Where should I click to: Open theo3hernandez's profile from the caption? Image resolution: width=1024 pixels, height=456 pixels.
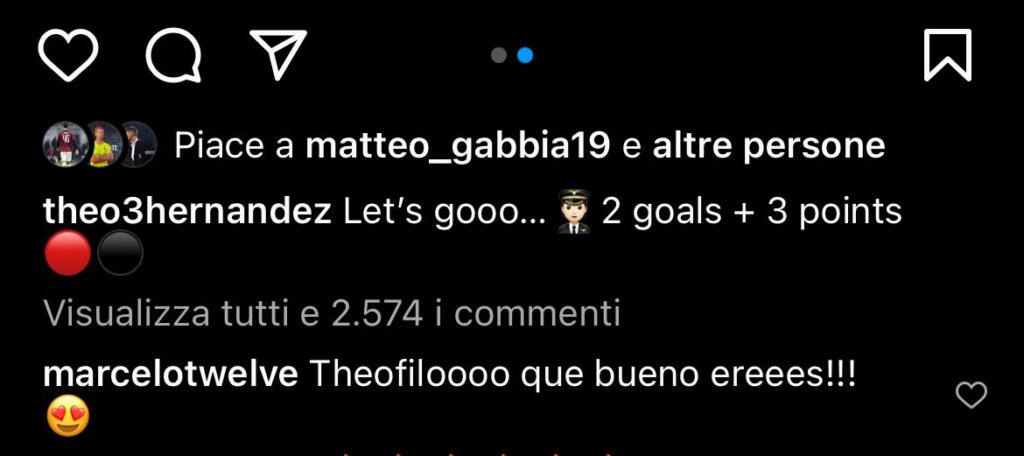point(188,211)
